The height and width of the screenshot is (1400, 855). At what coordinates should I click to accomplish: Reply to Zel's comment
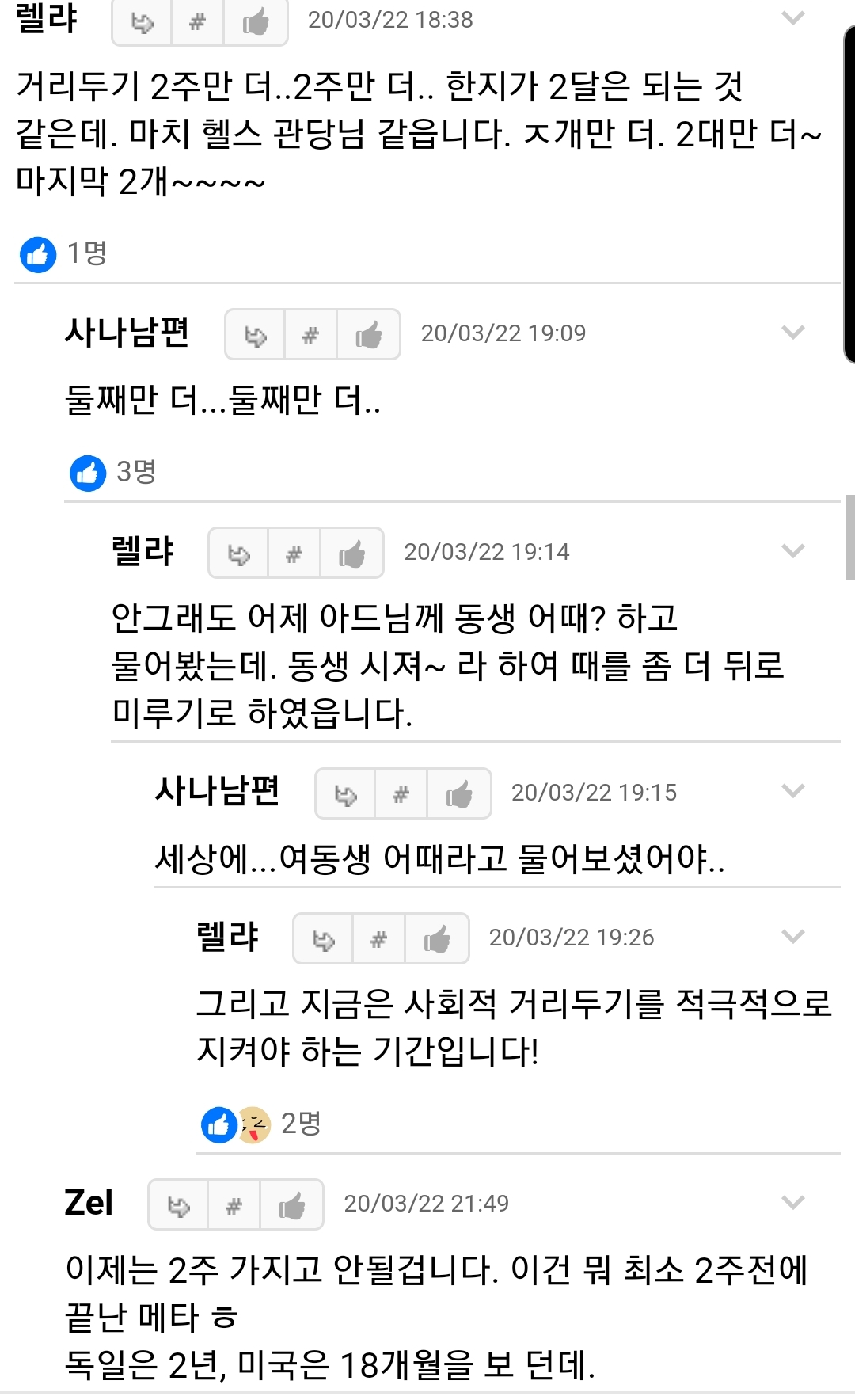point(178,1205)
